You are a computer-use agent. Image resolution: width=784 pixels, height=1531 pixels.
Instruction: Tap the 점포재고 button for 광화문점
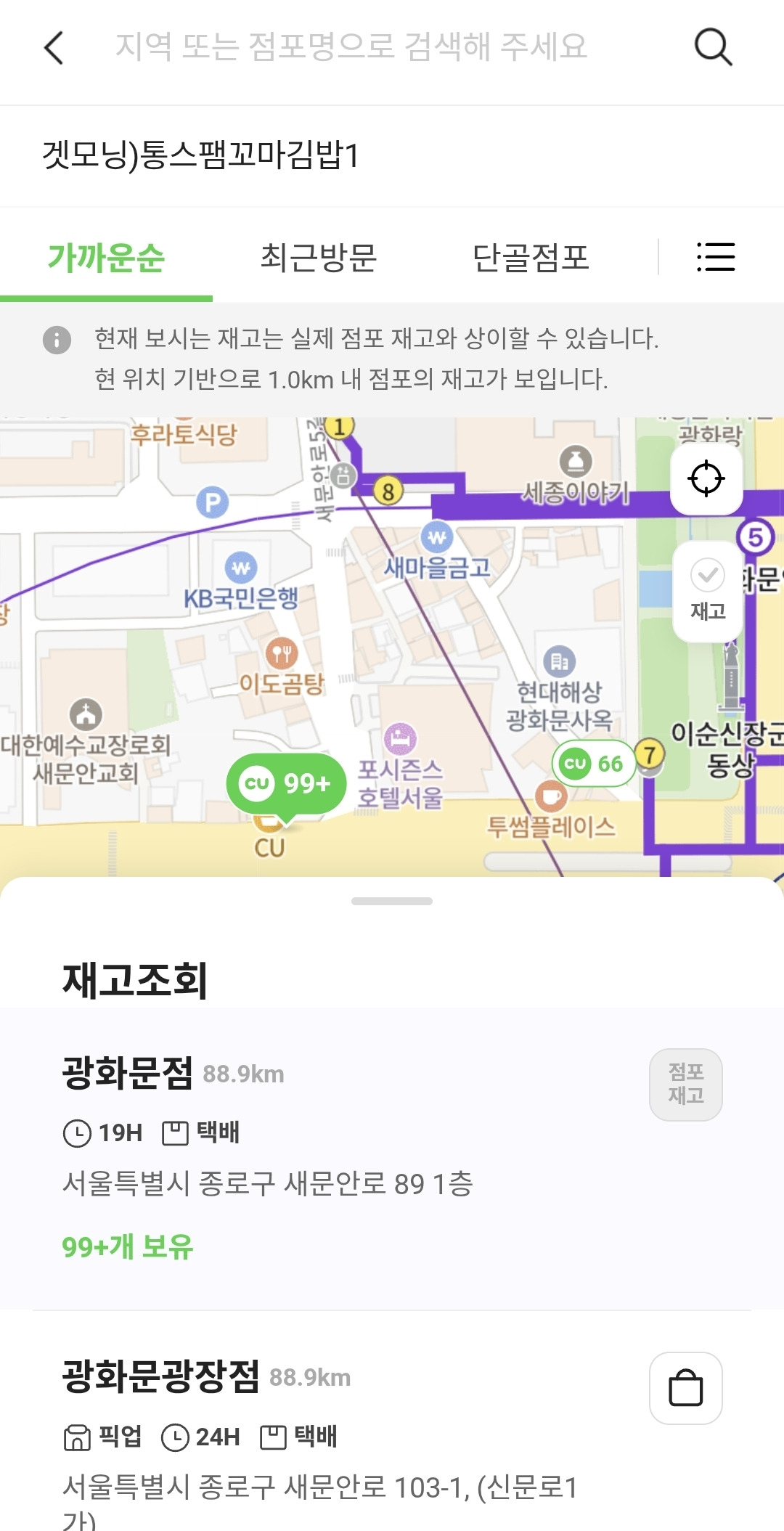point(685,1084)
